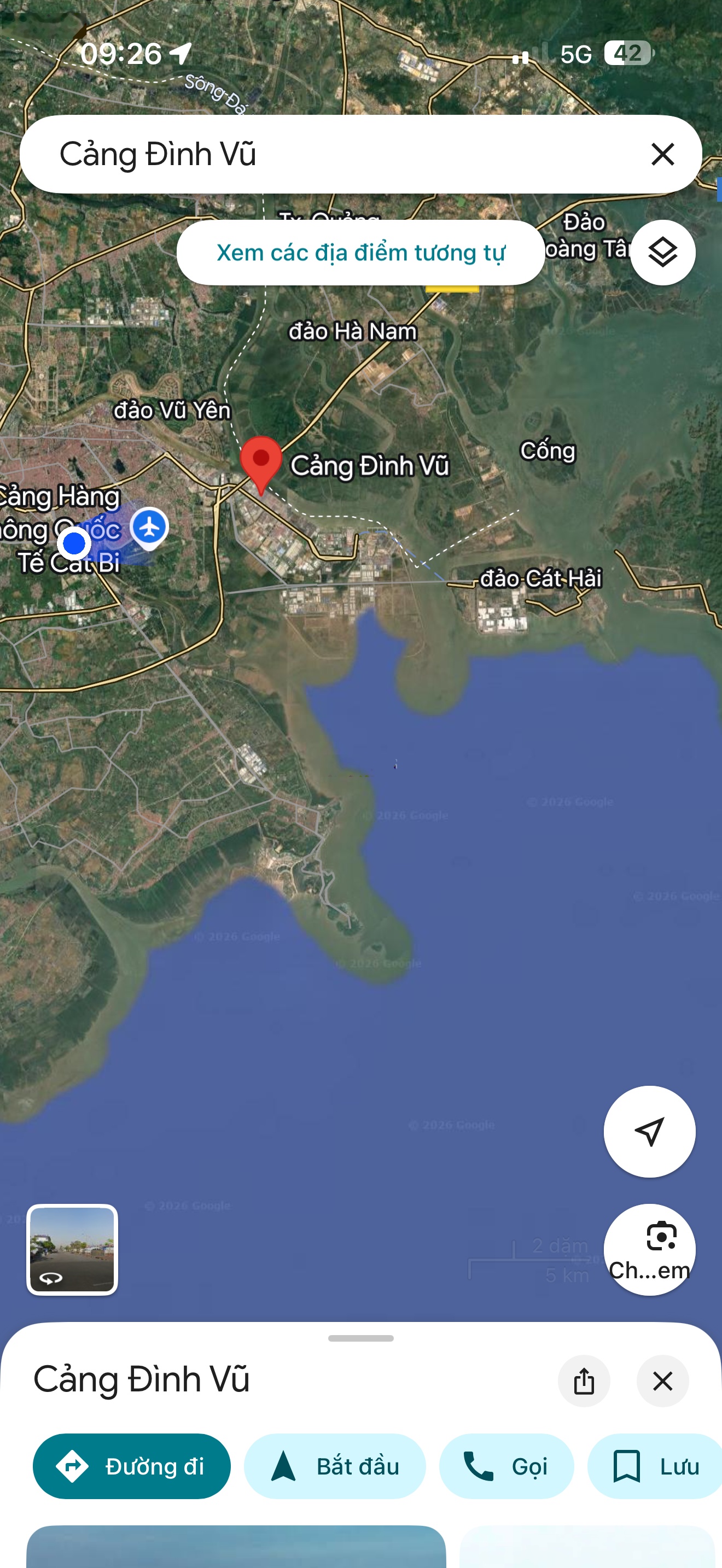The width and height of the screenshot is (722, 1568).
Task: Start navigation with Bắt đầu
Action: coord(334,1466)
